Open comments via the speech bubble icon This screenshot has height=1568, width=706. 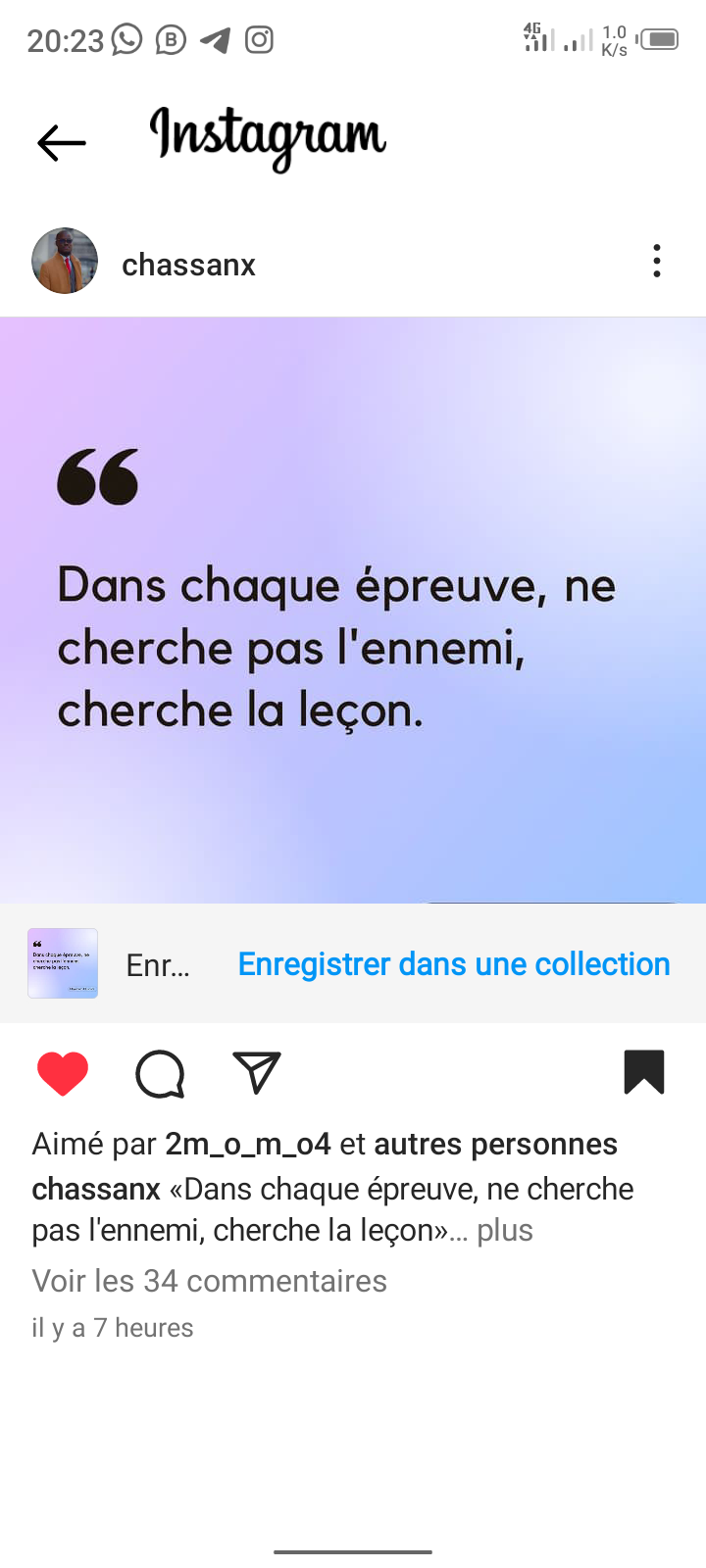point(160,1073)
